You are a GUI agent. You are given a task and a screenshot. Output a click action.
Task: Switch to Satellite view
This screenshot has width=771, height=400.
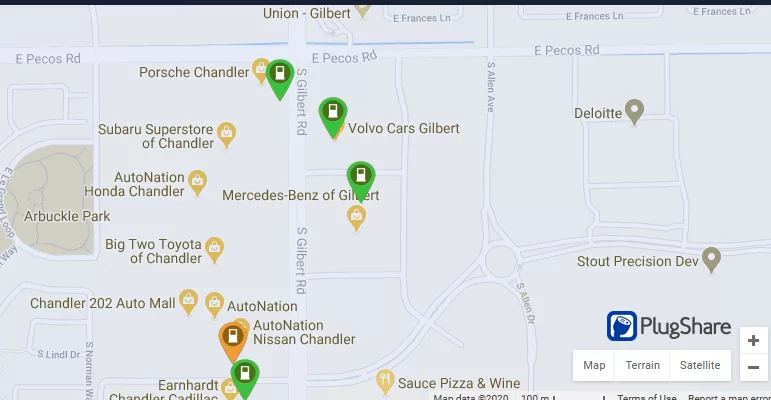pos(700,365)
